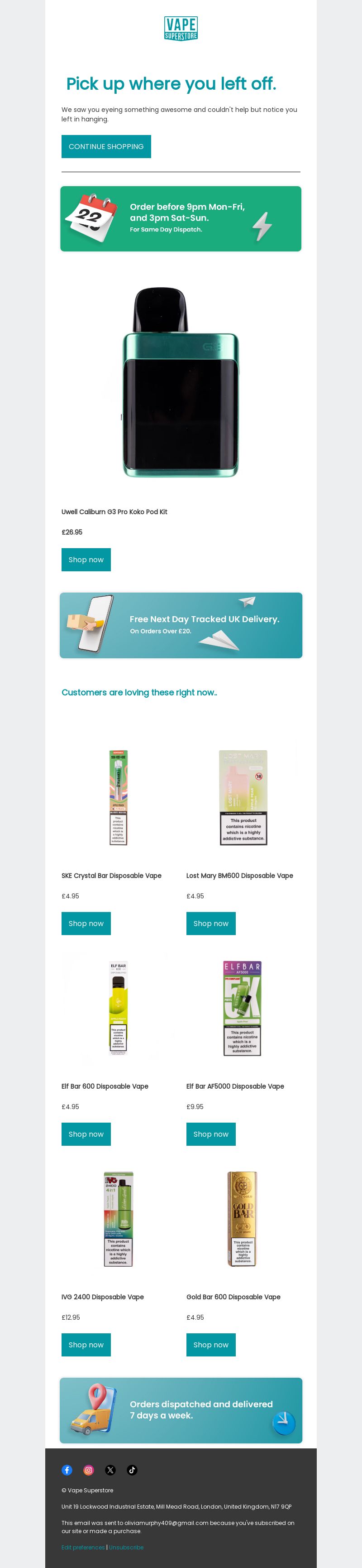Image resolution: width=362 pixels, height=1568 pixels.
Task: Open the TikTok icon in the footer
Action: [132, 1470]
